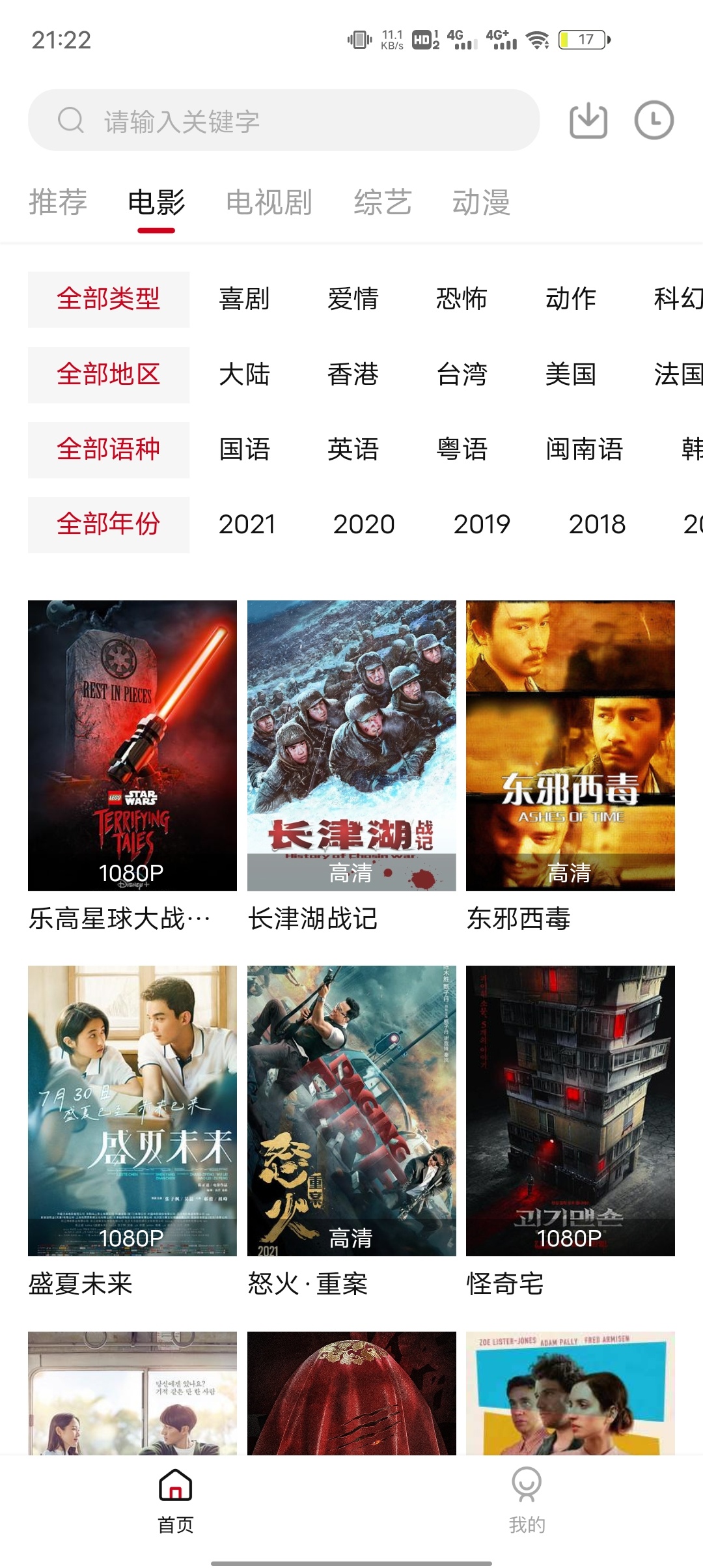703x1568 pixels.
Task: Switch to the 推荐 tab
Action: tap(58, 202)
